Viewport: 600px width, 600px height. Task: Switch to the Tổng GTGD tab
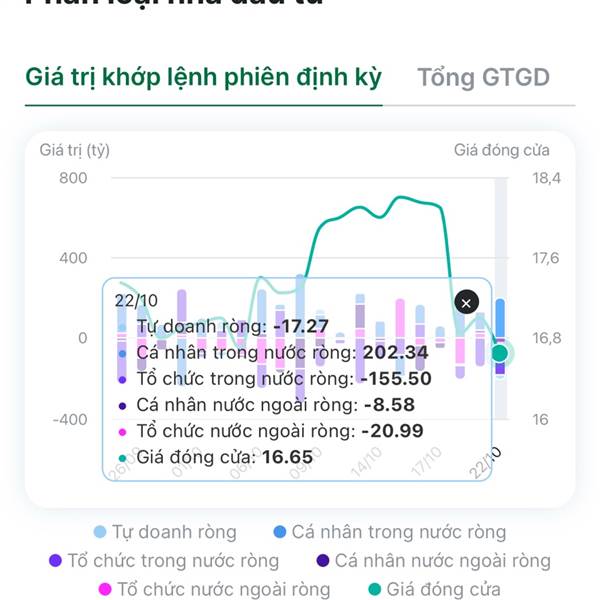click(483, 78)
